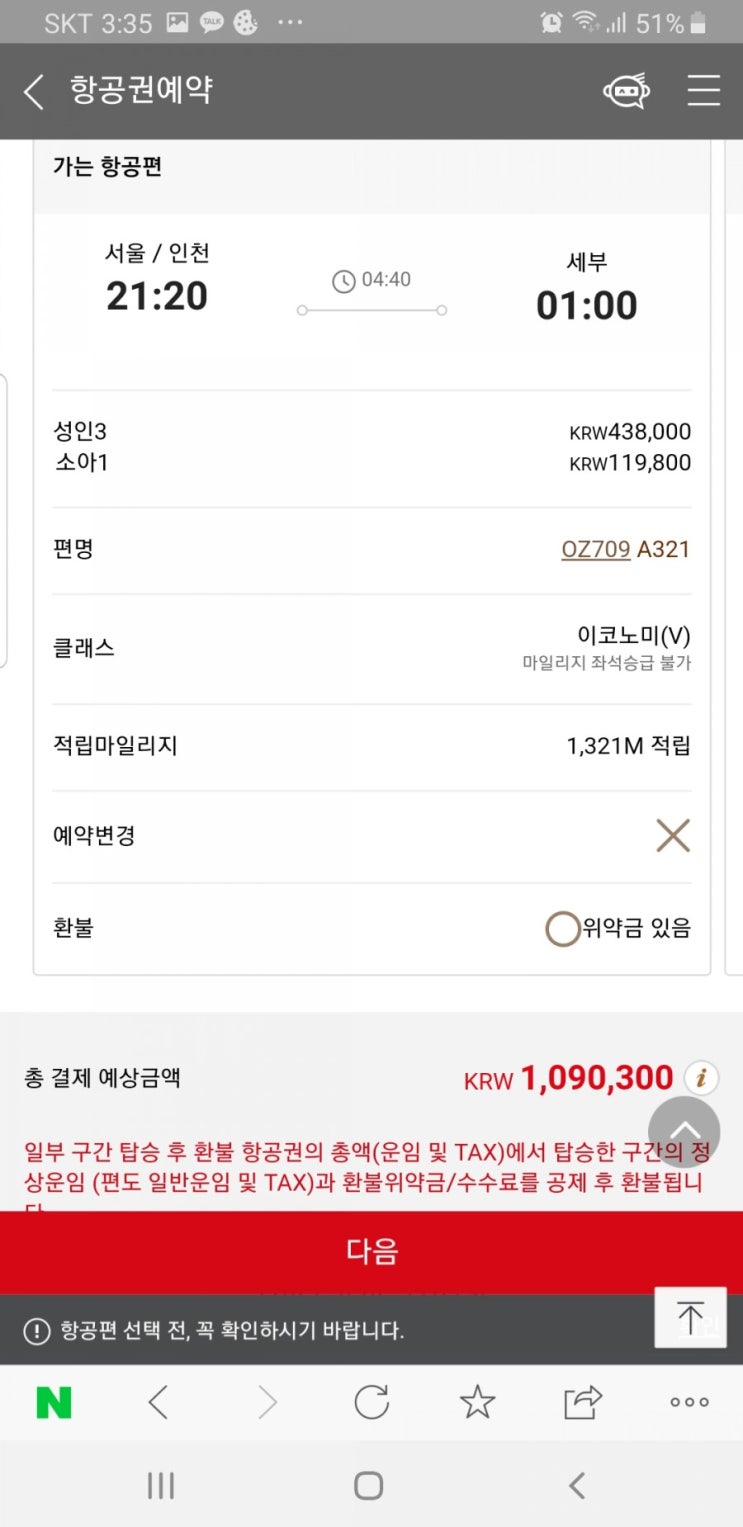Open the hamburger menu
Screen dimensions: 743x1527
click(703, 91)
